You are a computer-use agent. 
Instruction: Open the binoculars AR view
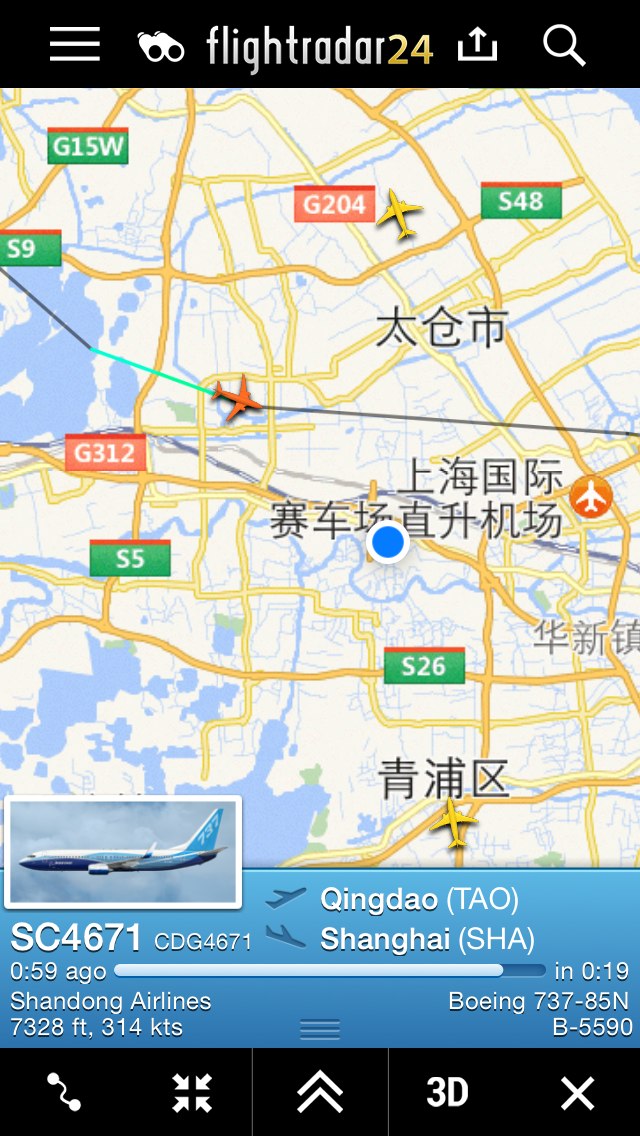(x=161, y=47)
